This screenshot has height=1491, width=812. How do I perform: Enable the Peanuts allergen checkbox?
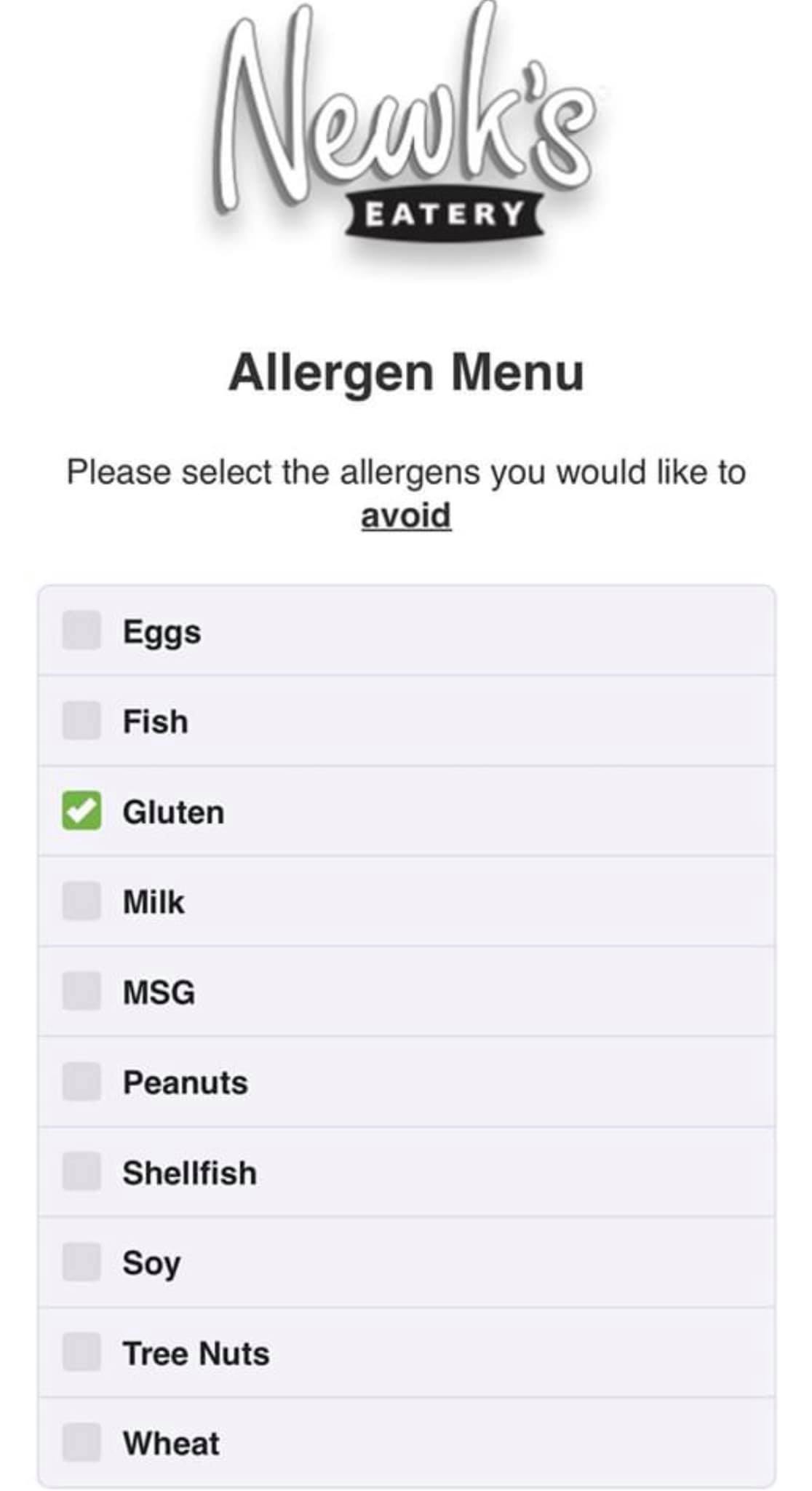pos(81,1082)
